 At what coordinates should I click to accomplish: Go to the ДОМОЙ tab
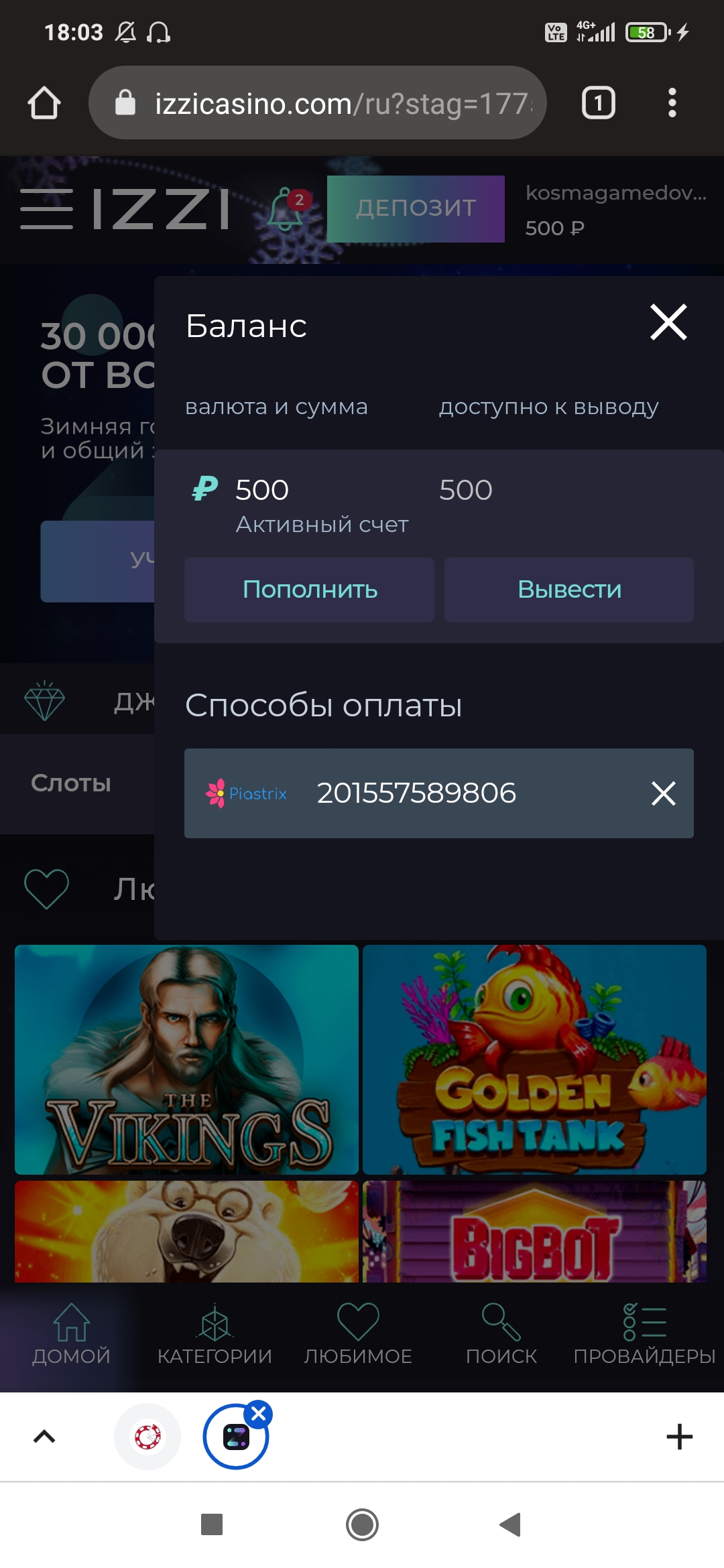tap(71, 1335)
